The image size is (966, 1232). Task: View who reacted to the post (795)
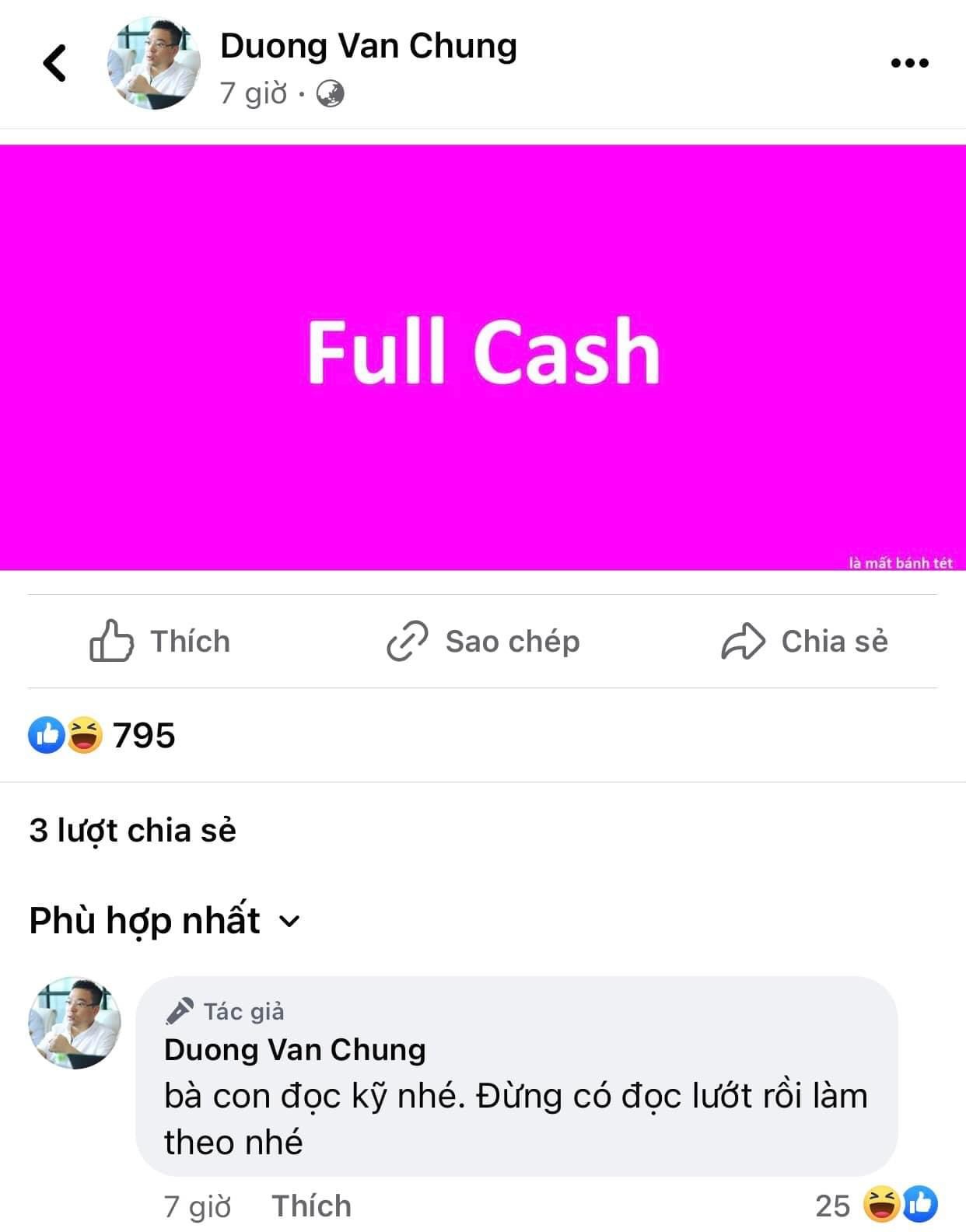(103, 735)
